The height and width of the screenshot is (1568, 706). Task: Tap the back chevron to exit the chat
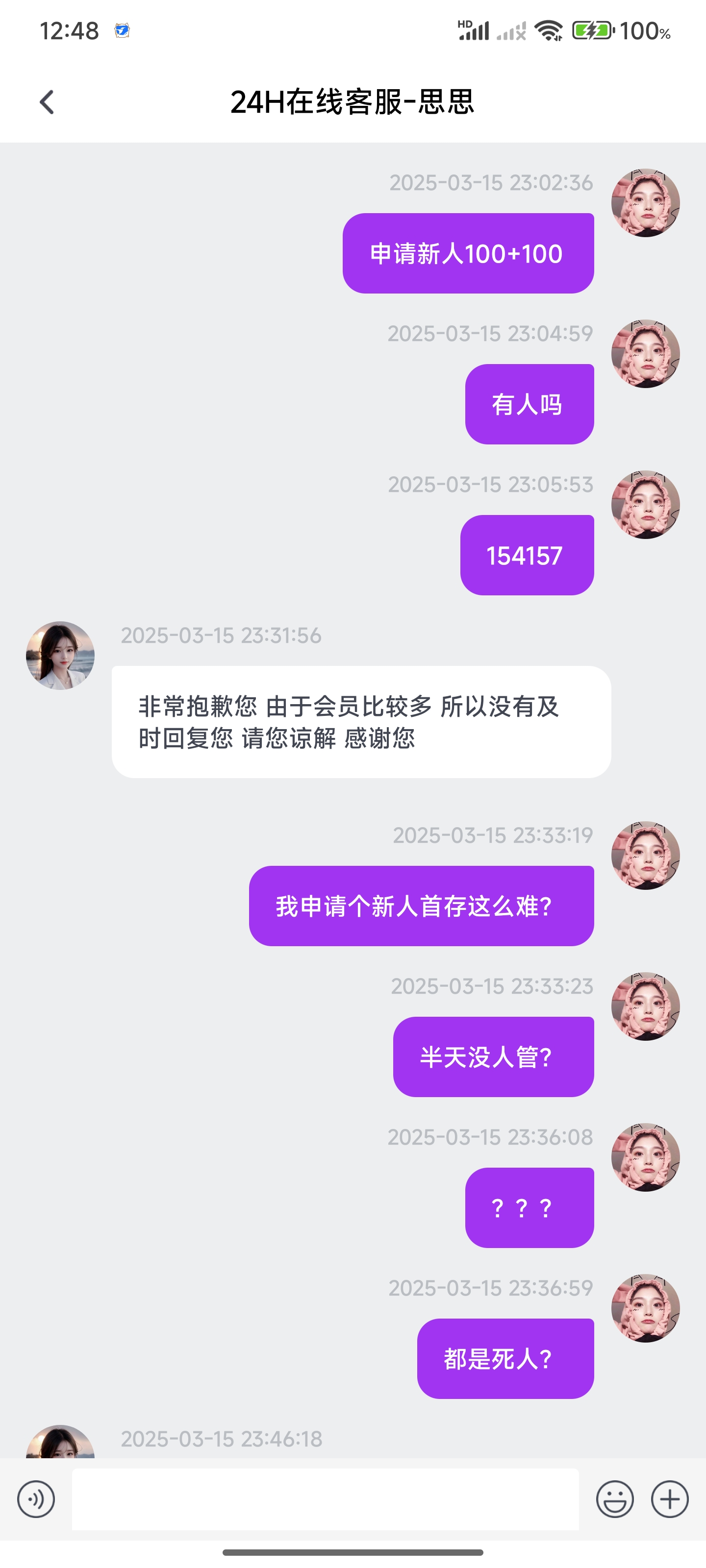coord(46,102)
